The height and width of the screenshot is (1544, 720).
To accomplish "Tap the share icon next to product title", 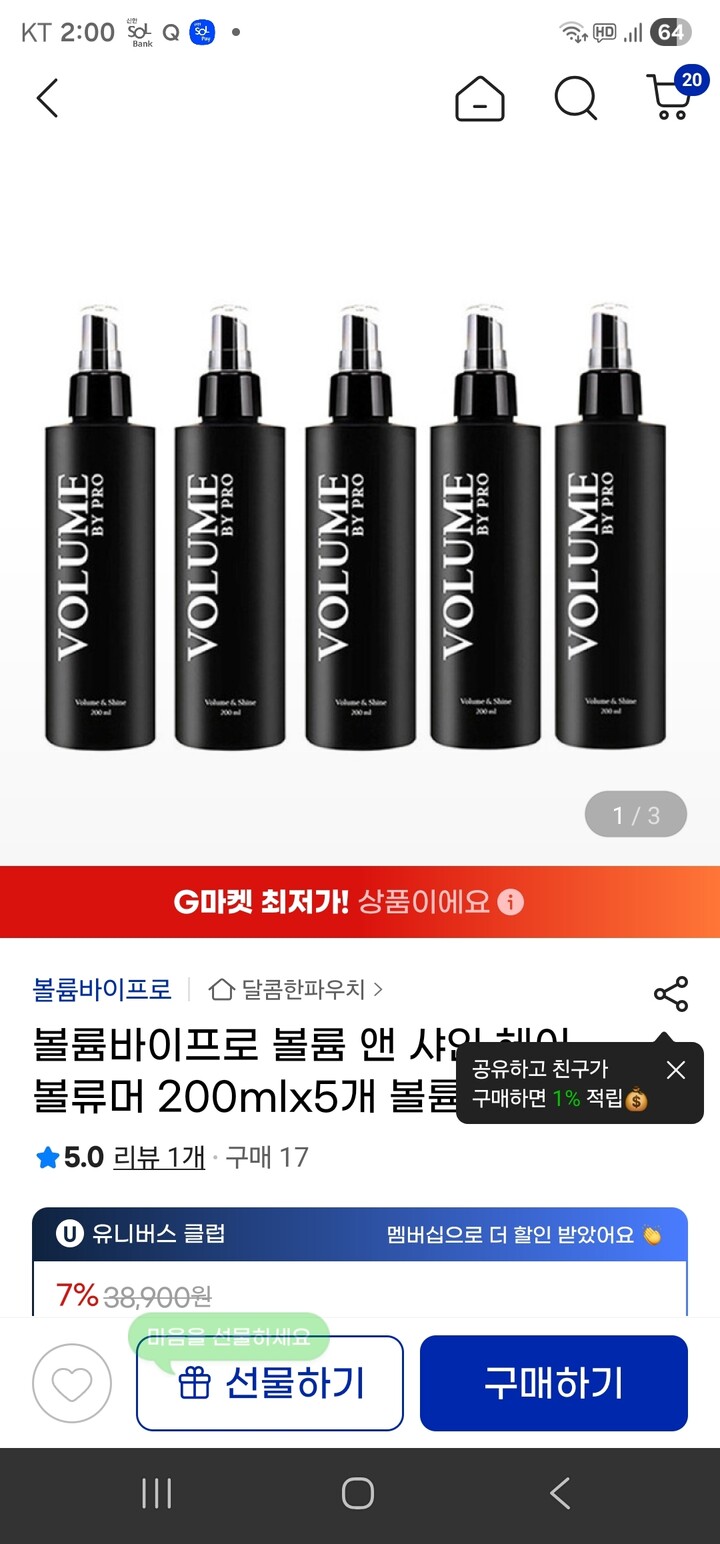I will 671,992.
